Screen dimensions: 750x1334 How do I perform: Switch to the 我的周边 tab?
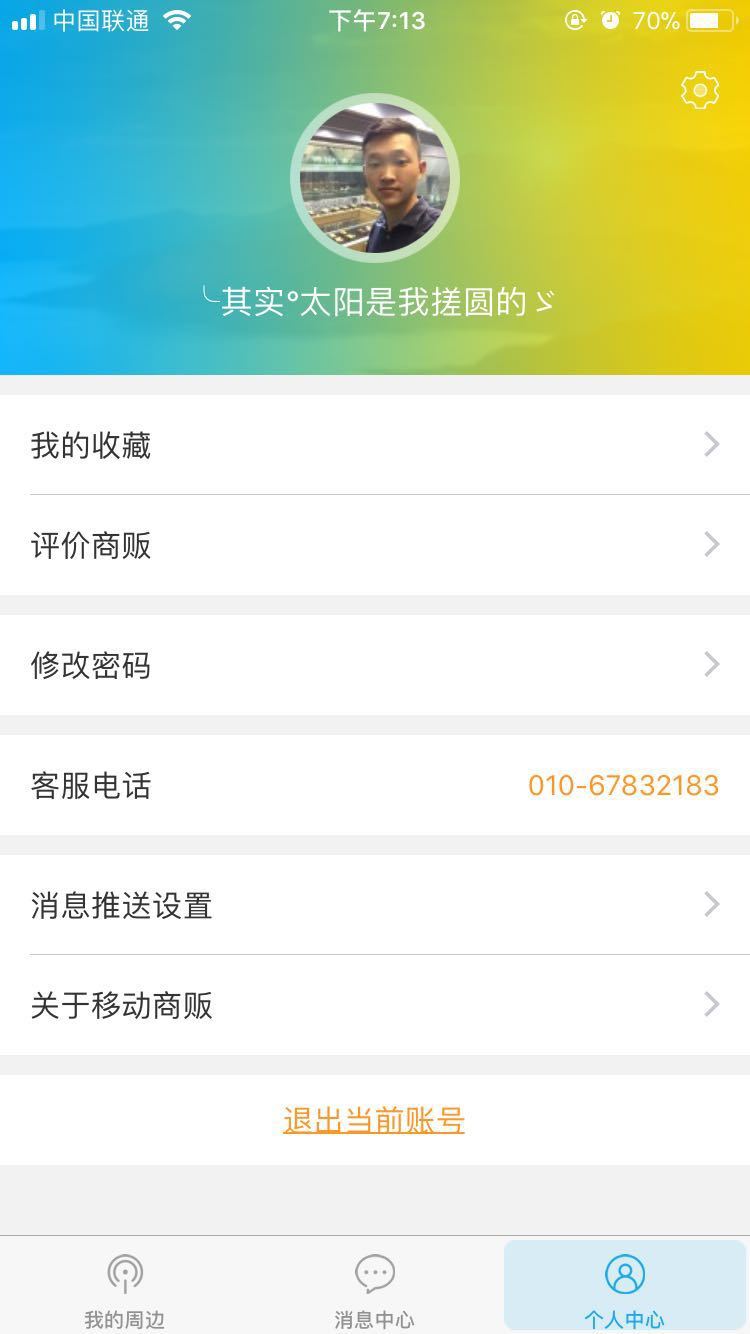pos(125,1287)
